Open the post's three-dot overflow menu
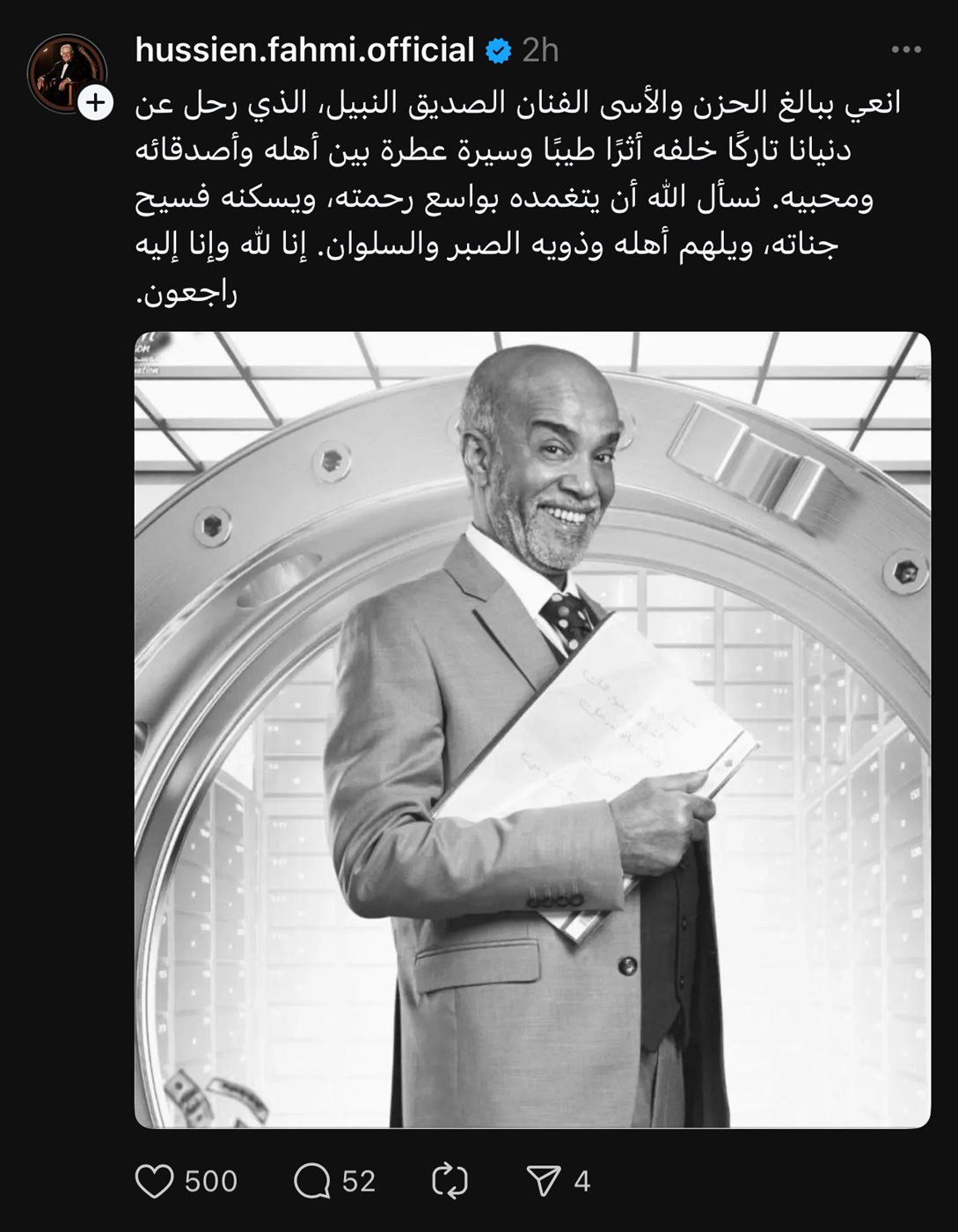This screenshot has height=1232, width=958. coord(906,50)
